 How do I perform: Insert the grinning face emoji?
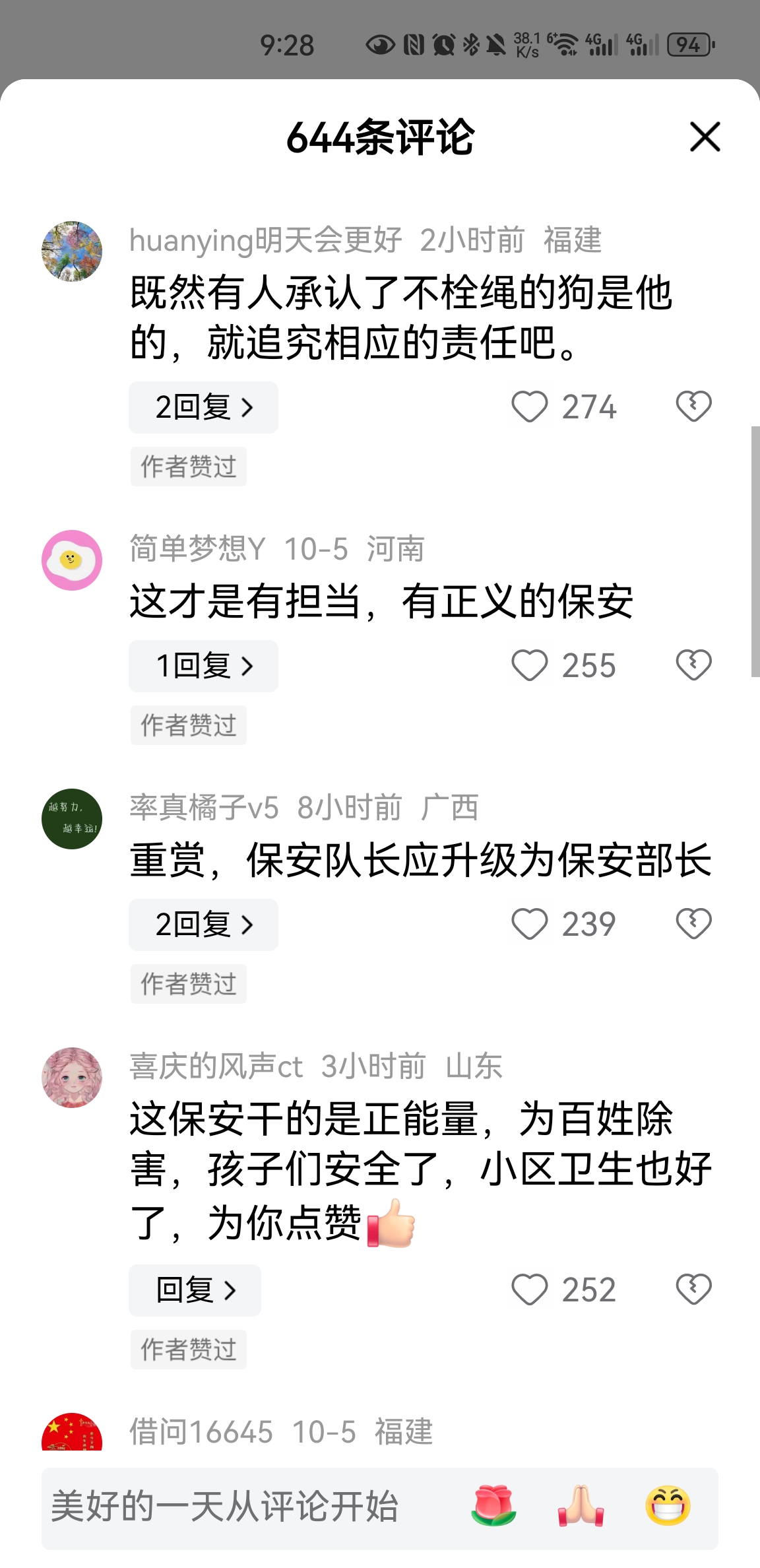point(668,1508)
